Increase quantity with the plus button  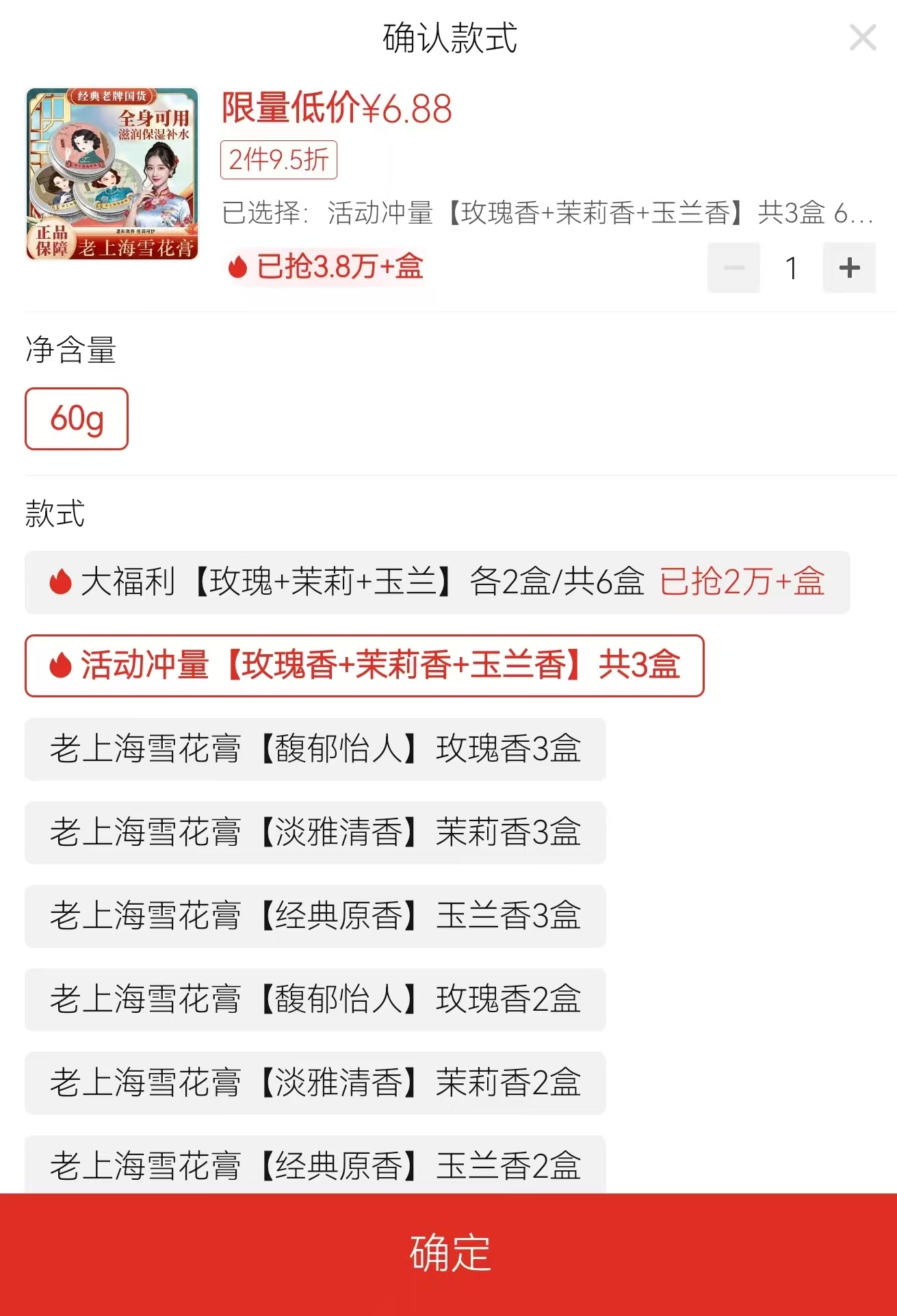point(849,268)
